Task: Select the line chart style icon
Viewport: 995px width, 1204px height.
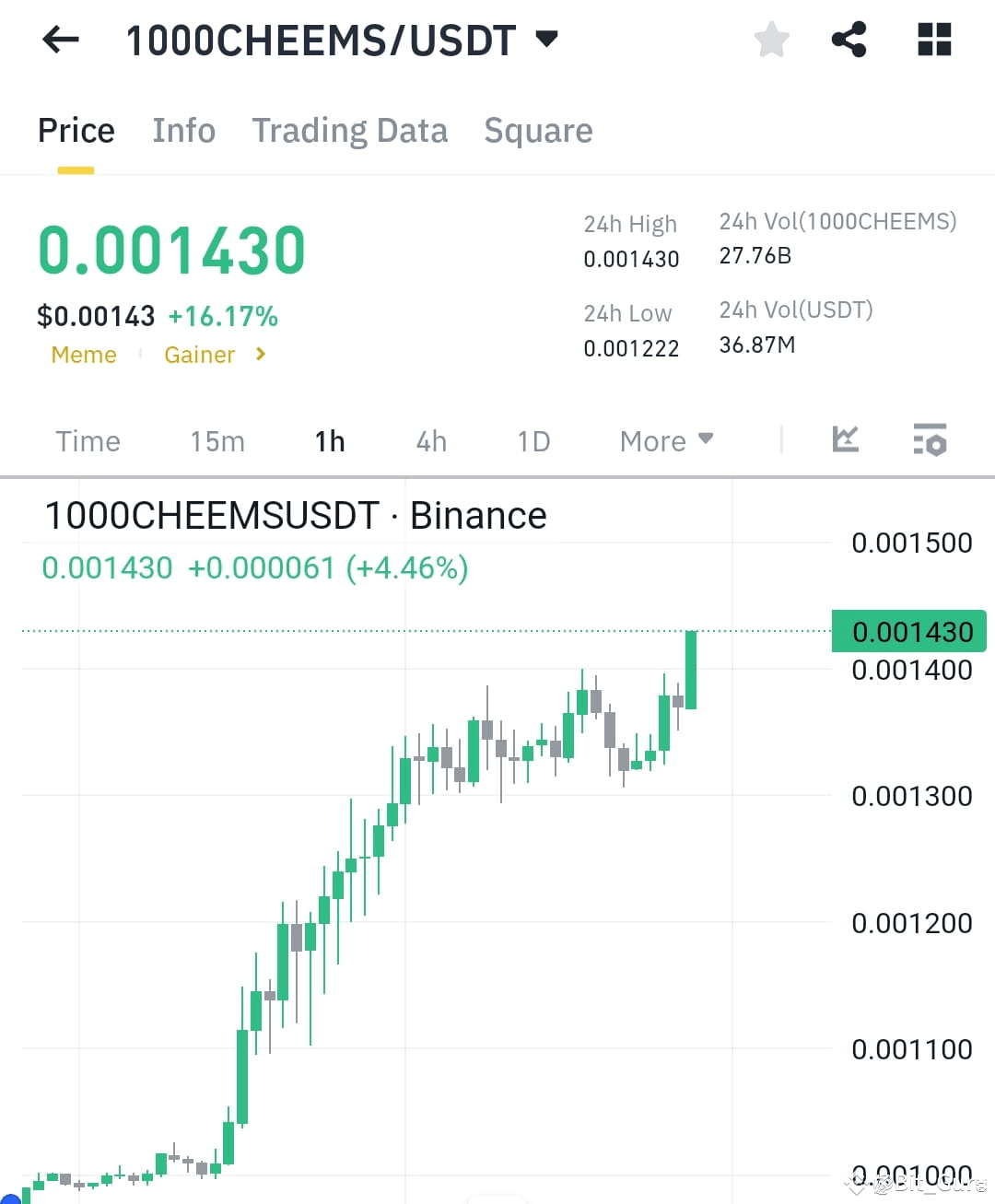Action: [x=845, y=440]
